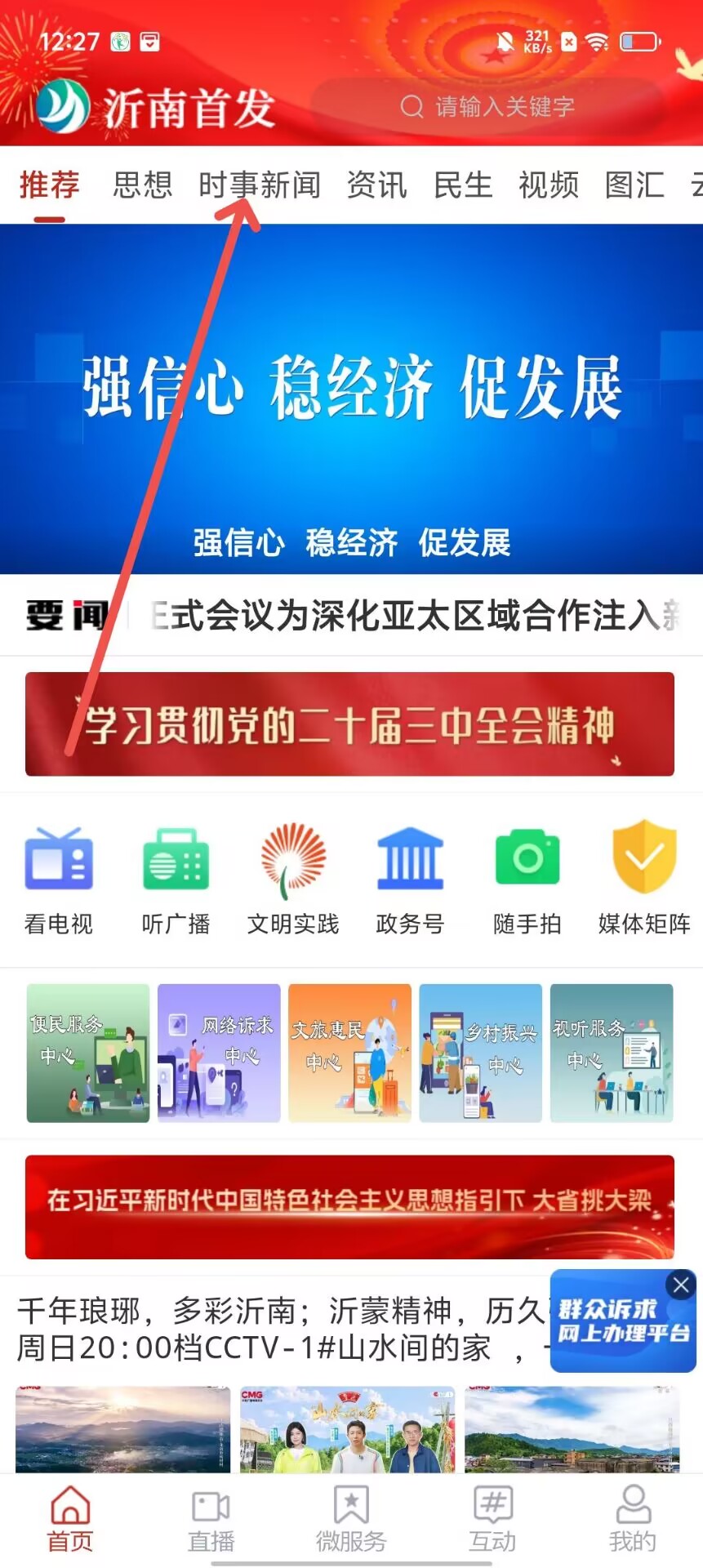
Task: Open the 网络诉求中心 card
Action: (219, 1053)
